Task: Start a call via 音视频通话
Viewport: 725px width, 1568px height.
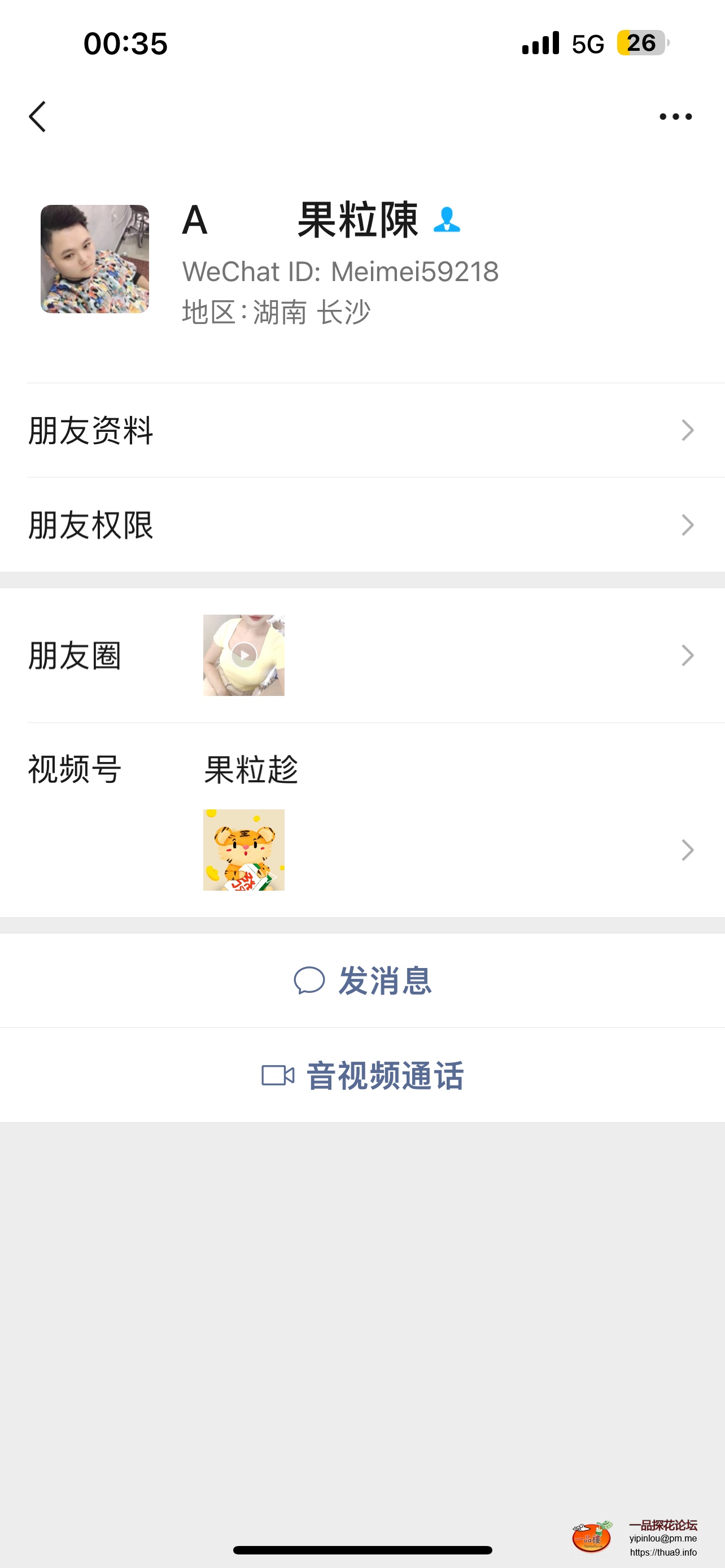Action: pos(362,1076)
